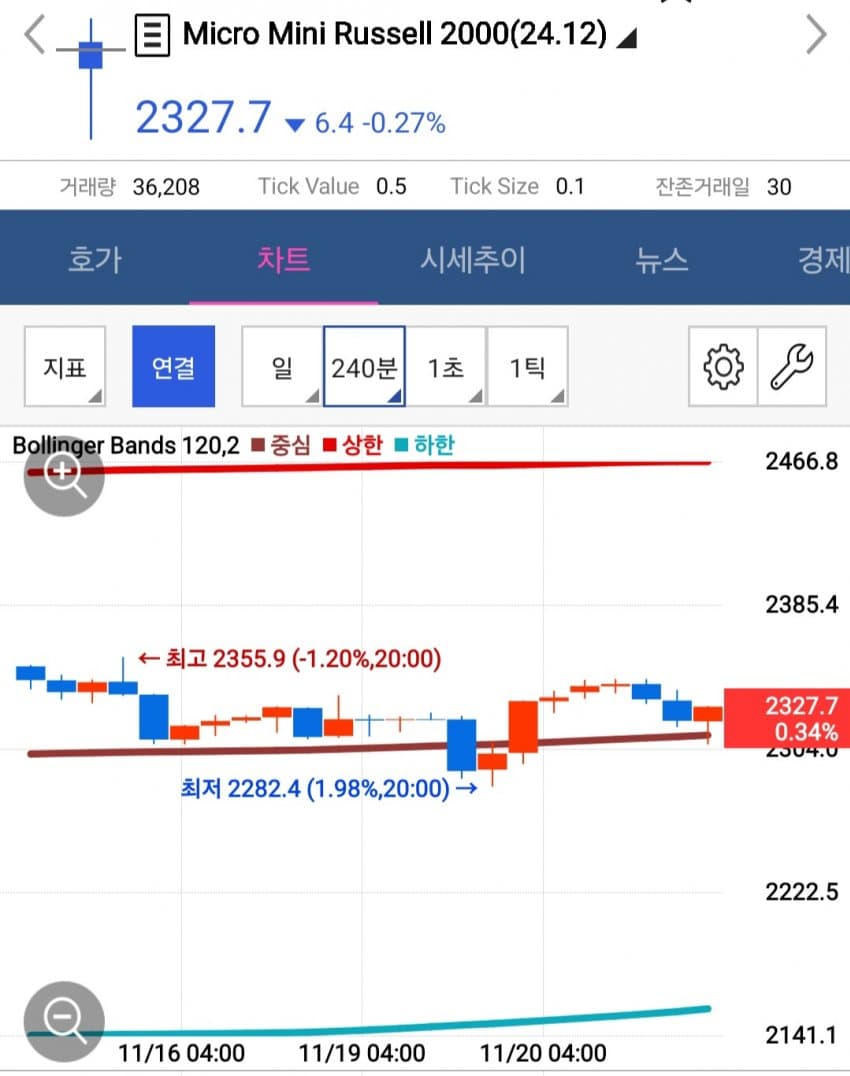
Task: Select the 차트 tab
Action: tap(283, 260)
